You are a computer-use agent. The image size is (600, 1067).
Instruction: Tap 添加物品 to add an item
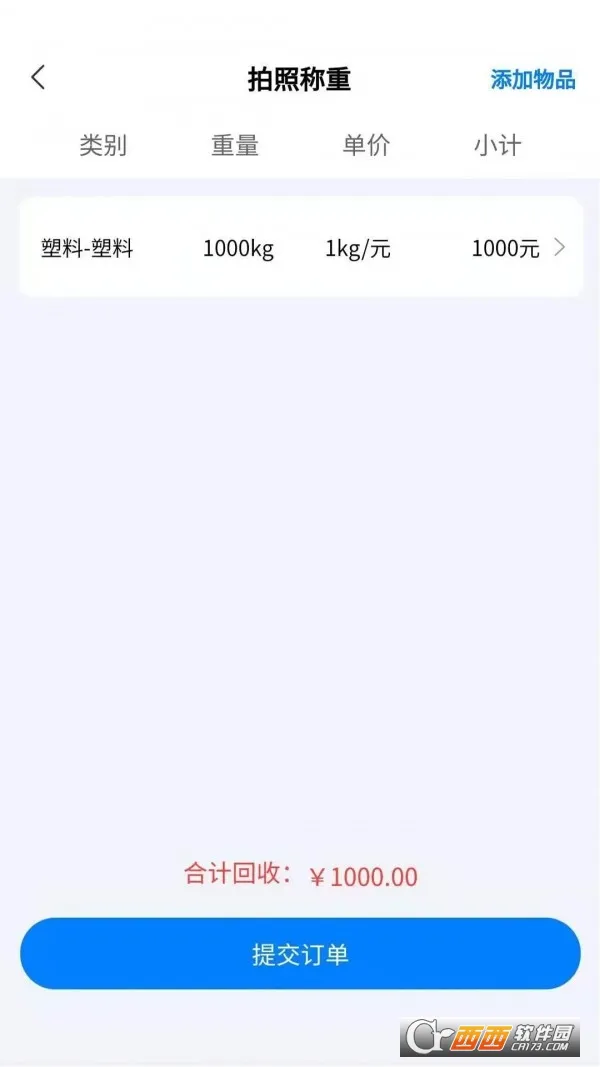(533, 80)
